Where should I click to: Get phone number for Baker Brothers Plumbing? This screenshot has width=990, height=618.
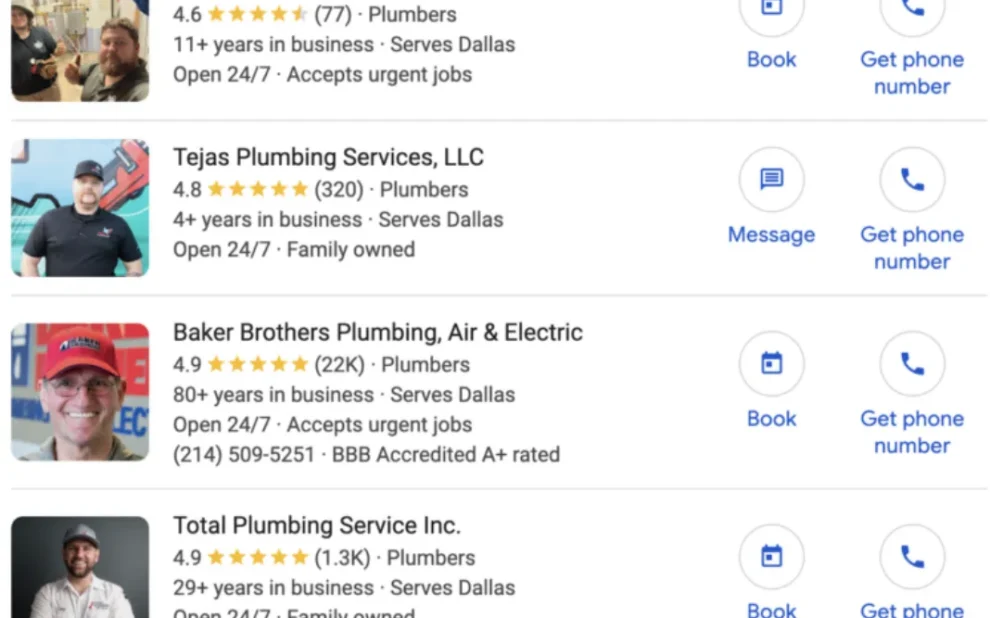click(911, 364)
